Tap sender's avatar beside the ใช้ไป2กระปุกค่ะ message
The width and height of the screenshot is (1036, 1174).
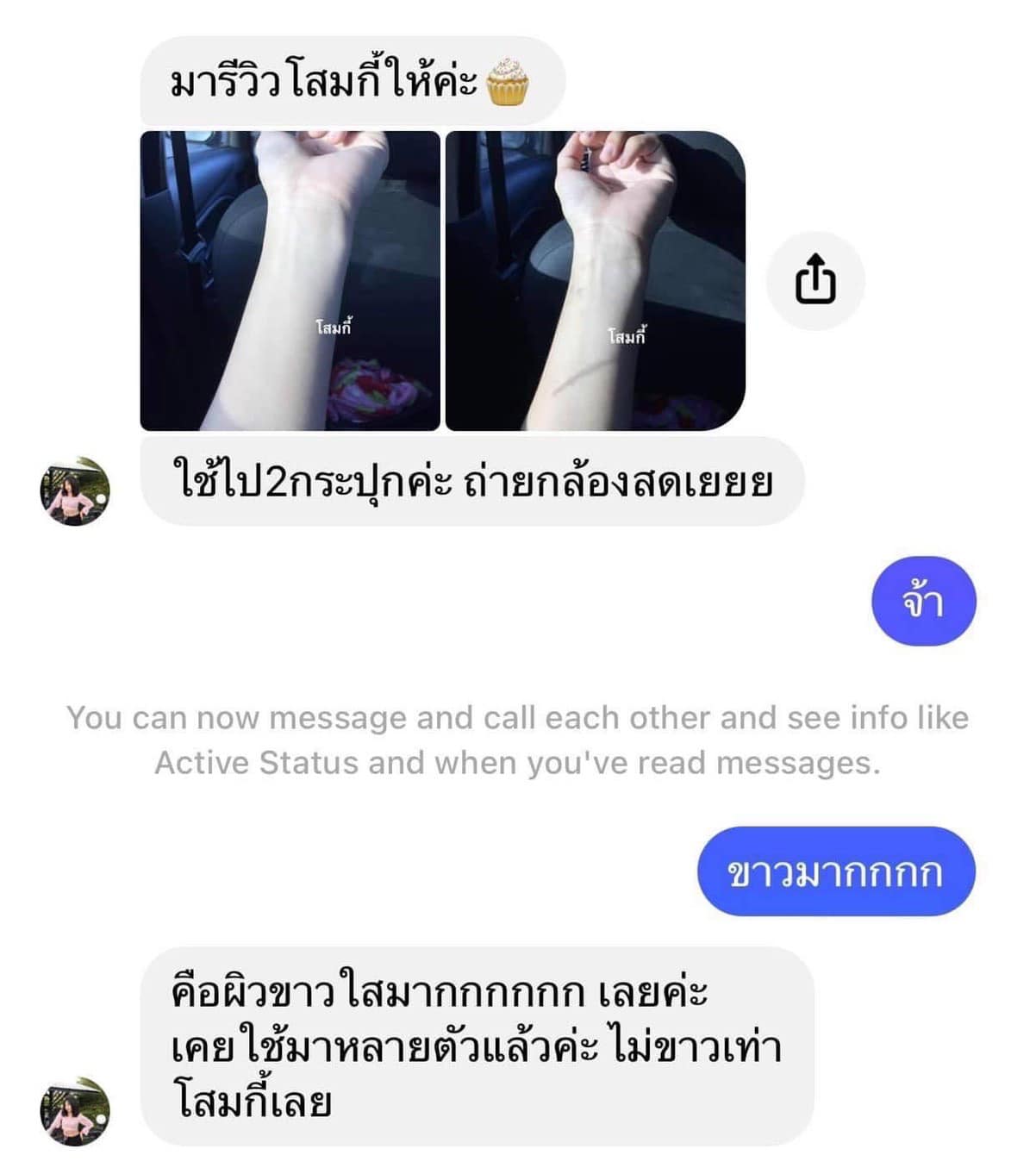click(75, 490)
